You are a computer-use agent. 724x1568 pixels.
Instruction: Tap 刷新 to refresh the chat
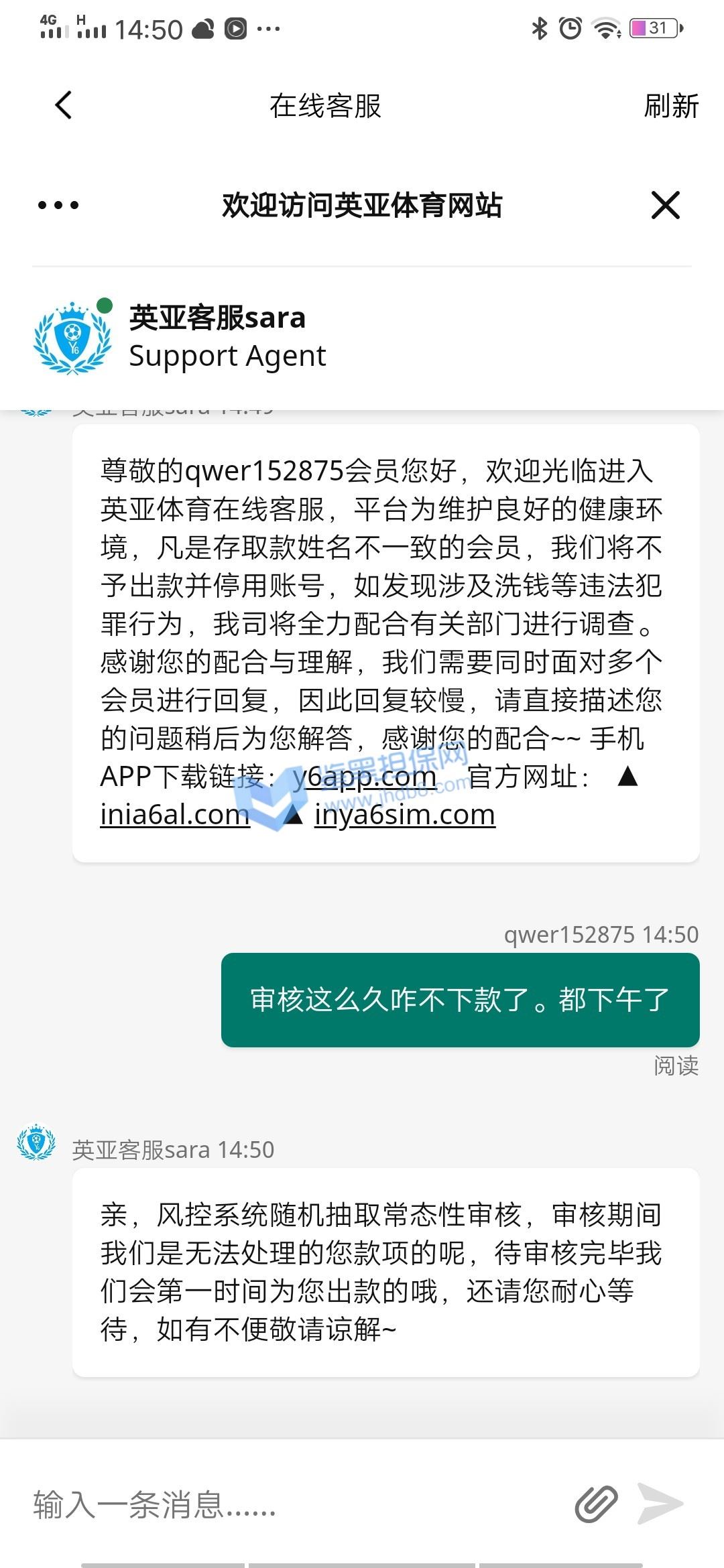(671, 106)
